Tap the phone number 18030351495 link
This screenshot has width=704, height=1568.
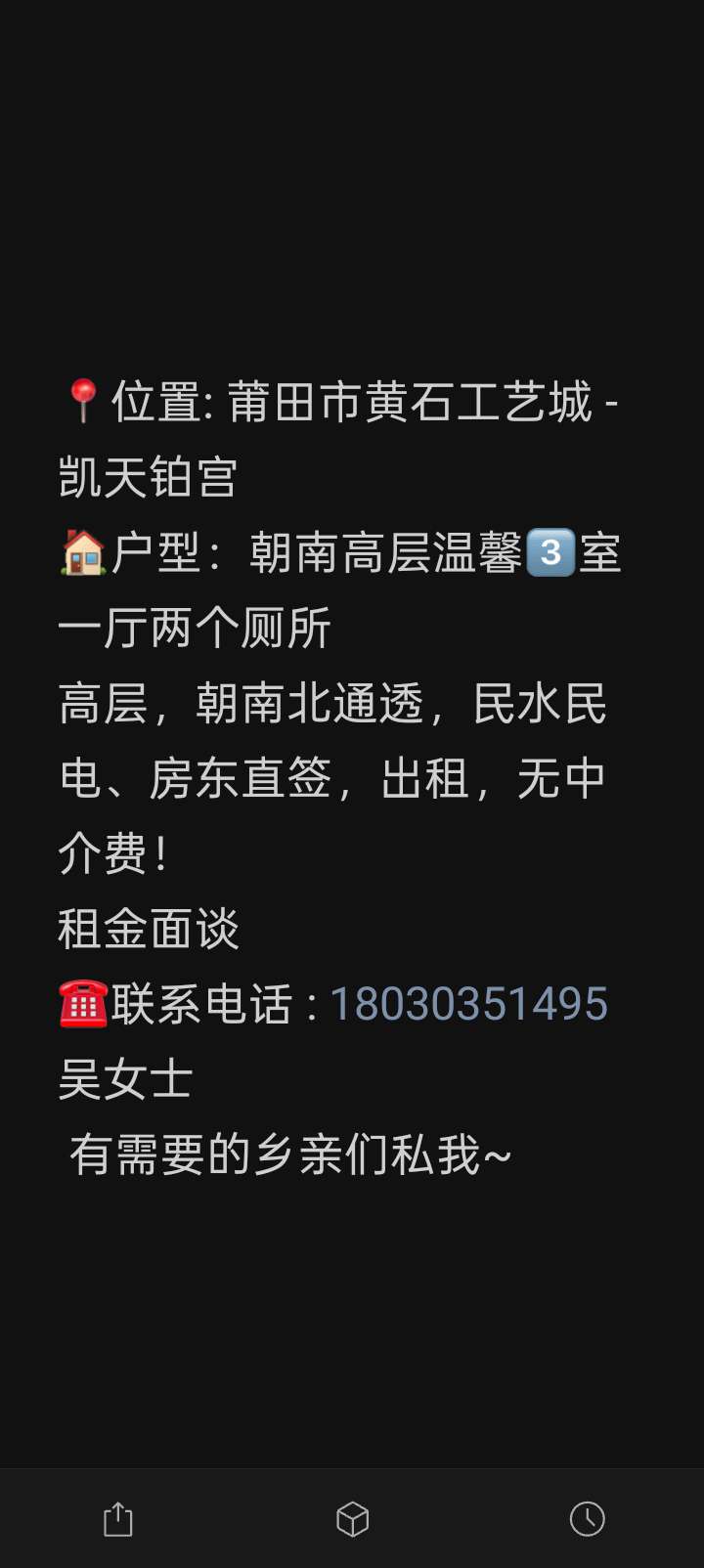pos(468,1004)
